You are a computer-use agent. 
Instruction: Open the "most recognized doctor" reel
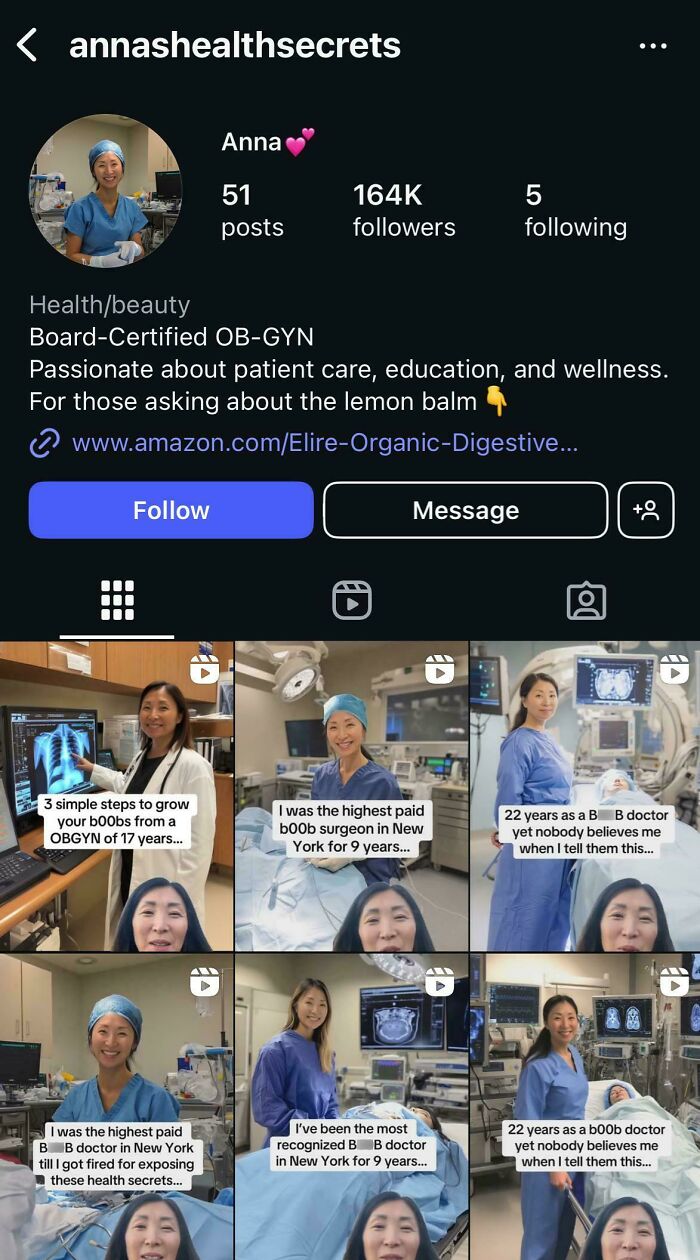351,1106
